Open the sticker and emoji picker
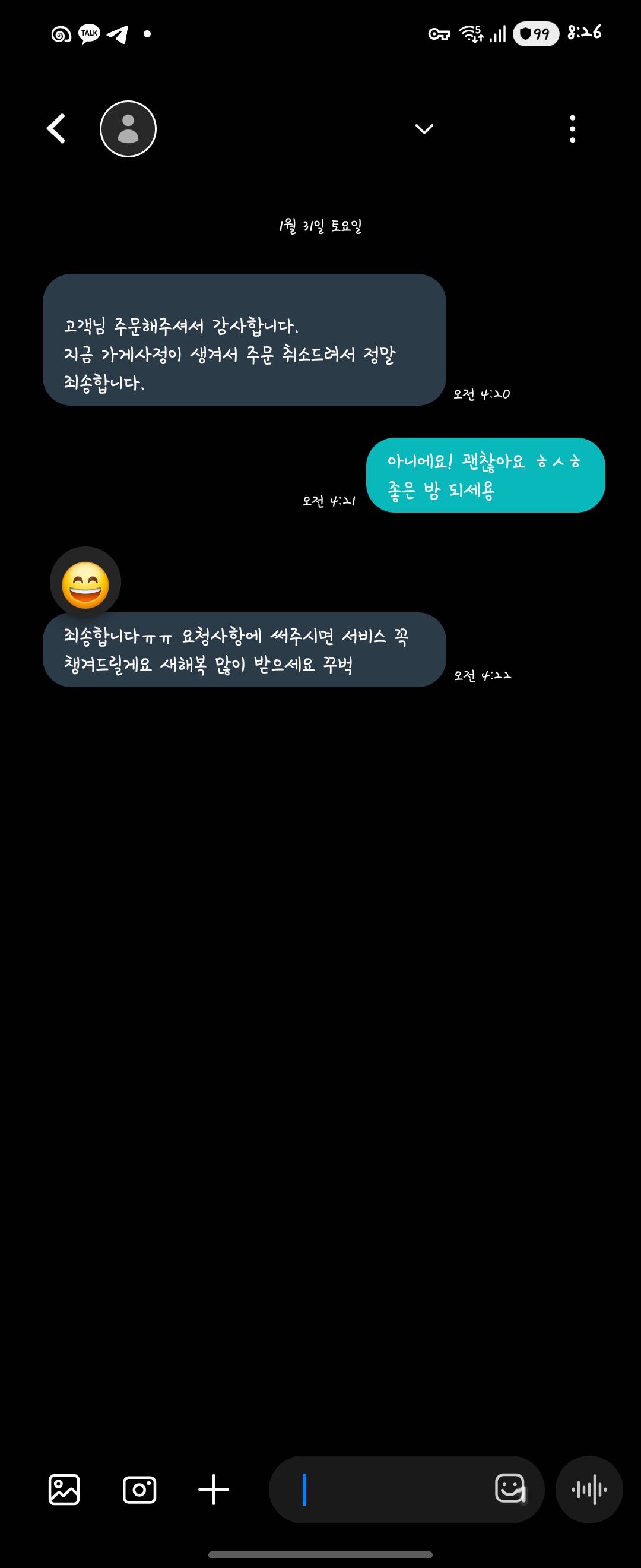Screen dimensions: 641x1568 pos(510,1488)
